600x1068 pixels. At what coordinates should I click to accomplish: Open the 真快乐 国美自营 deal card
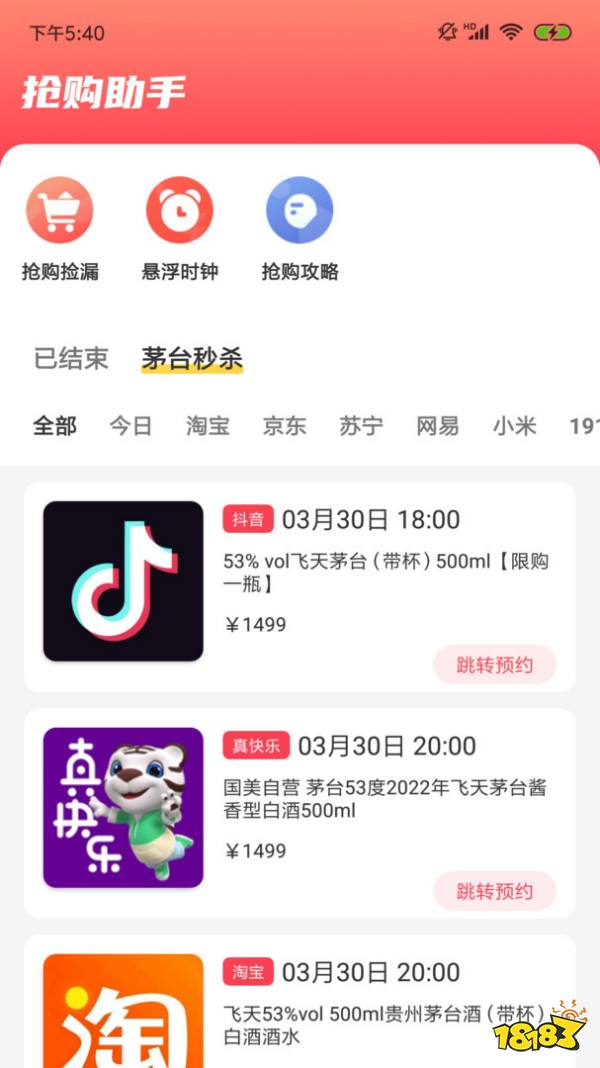click(x=380, y=800)
